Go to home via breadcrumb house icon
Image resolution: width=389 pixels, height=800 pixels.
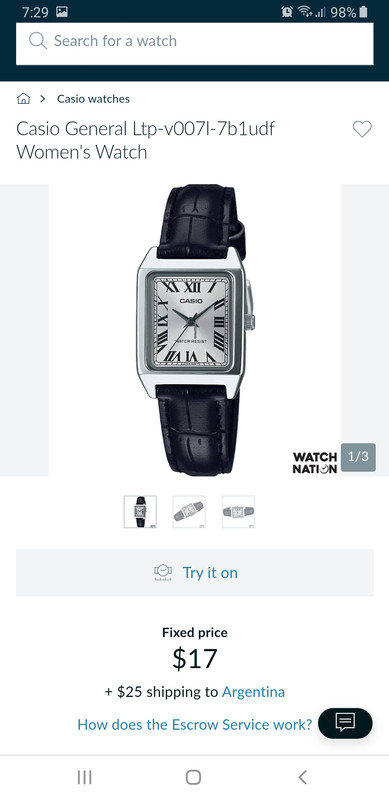[x=23, y=98]
